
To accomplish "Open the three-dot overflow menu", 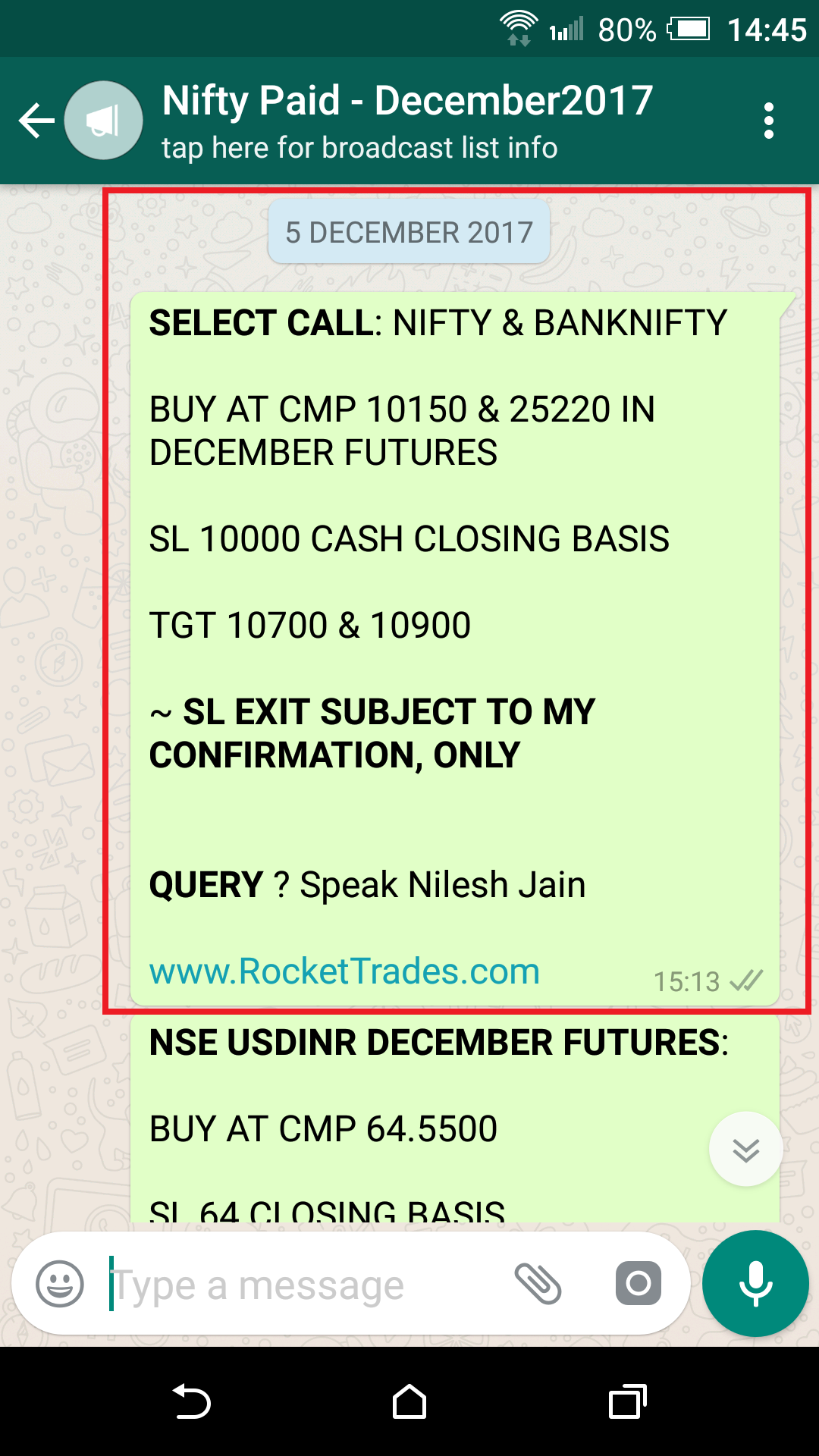I will (x=768, y=121).
